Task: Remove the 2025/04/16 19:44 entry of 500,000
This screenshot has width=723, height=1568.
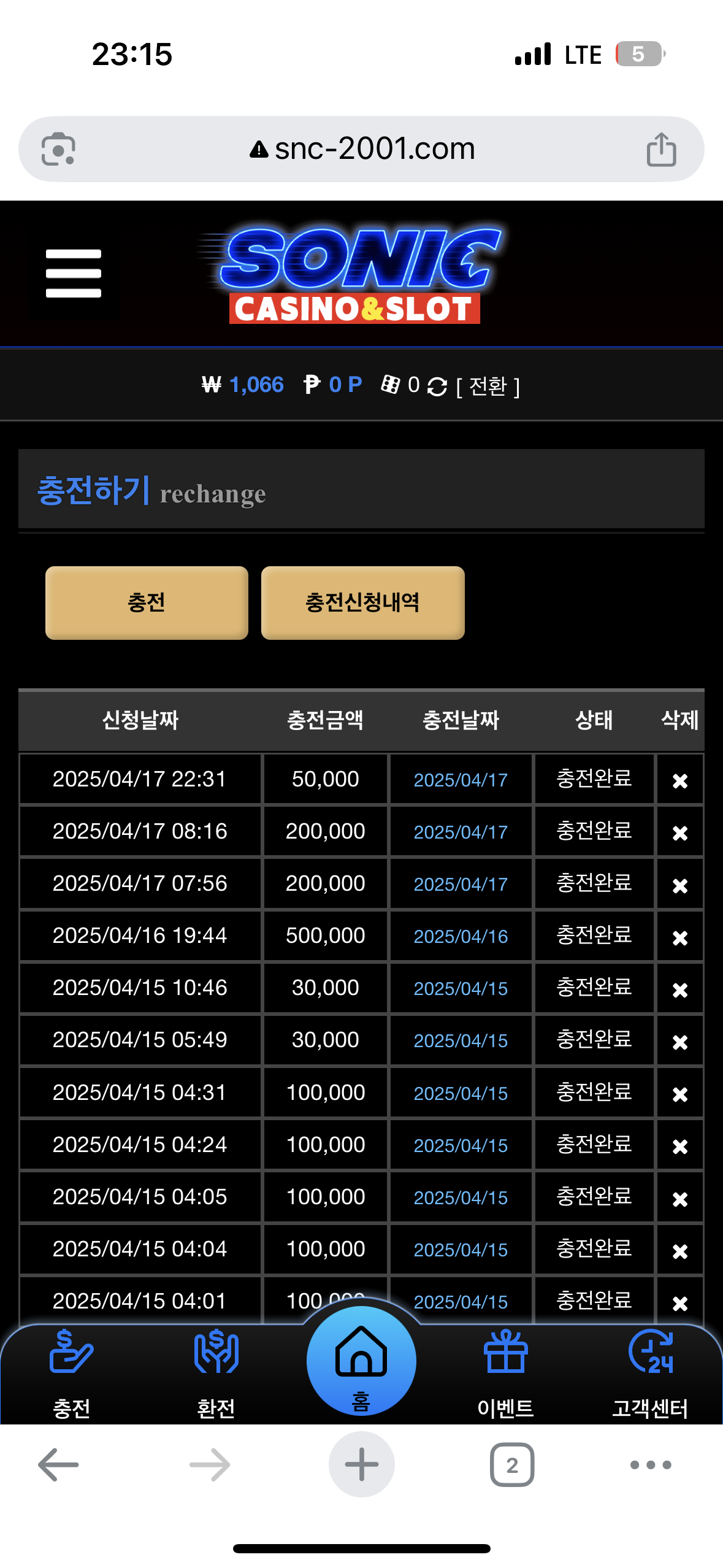Action: [679, 937]
